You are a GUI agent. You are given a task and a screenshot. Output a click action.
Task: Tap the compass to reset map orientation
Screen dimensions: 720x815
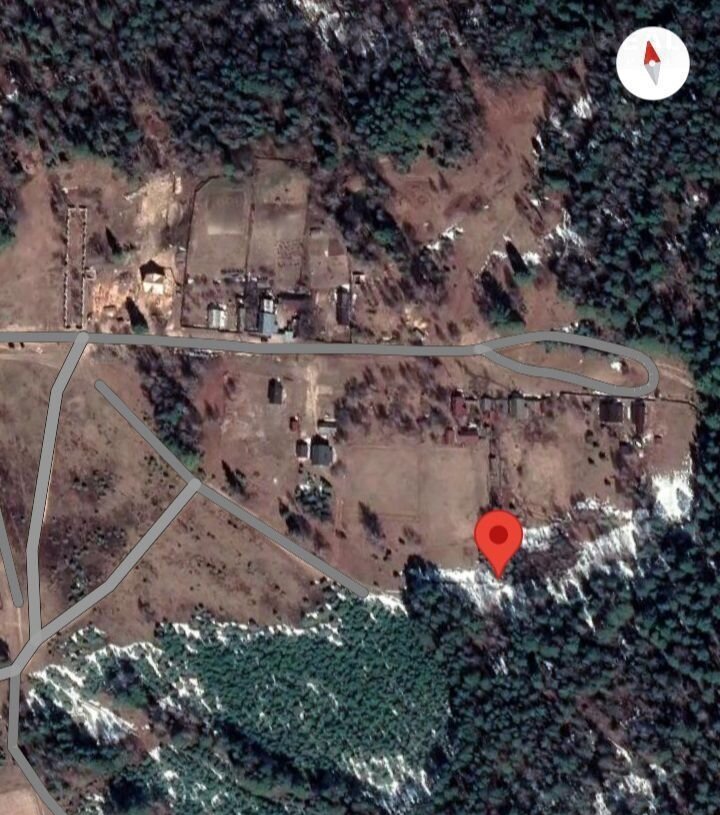652,63
